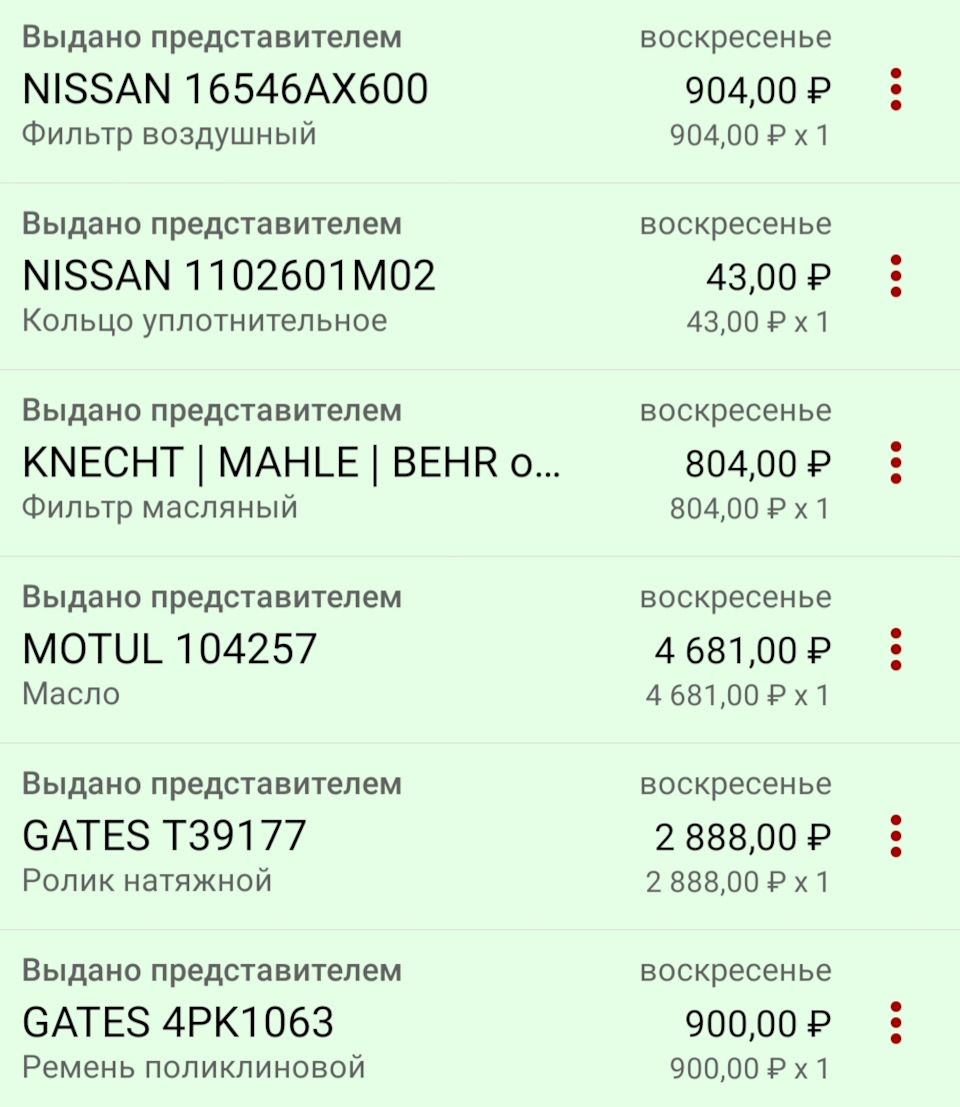Screen dimensions: 960x1107
Task: Open overflow menu for GATES T39177
Action: pyautogui.click(x=896, y=837)
